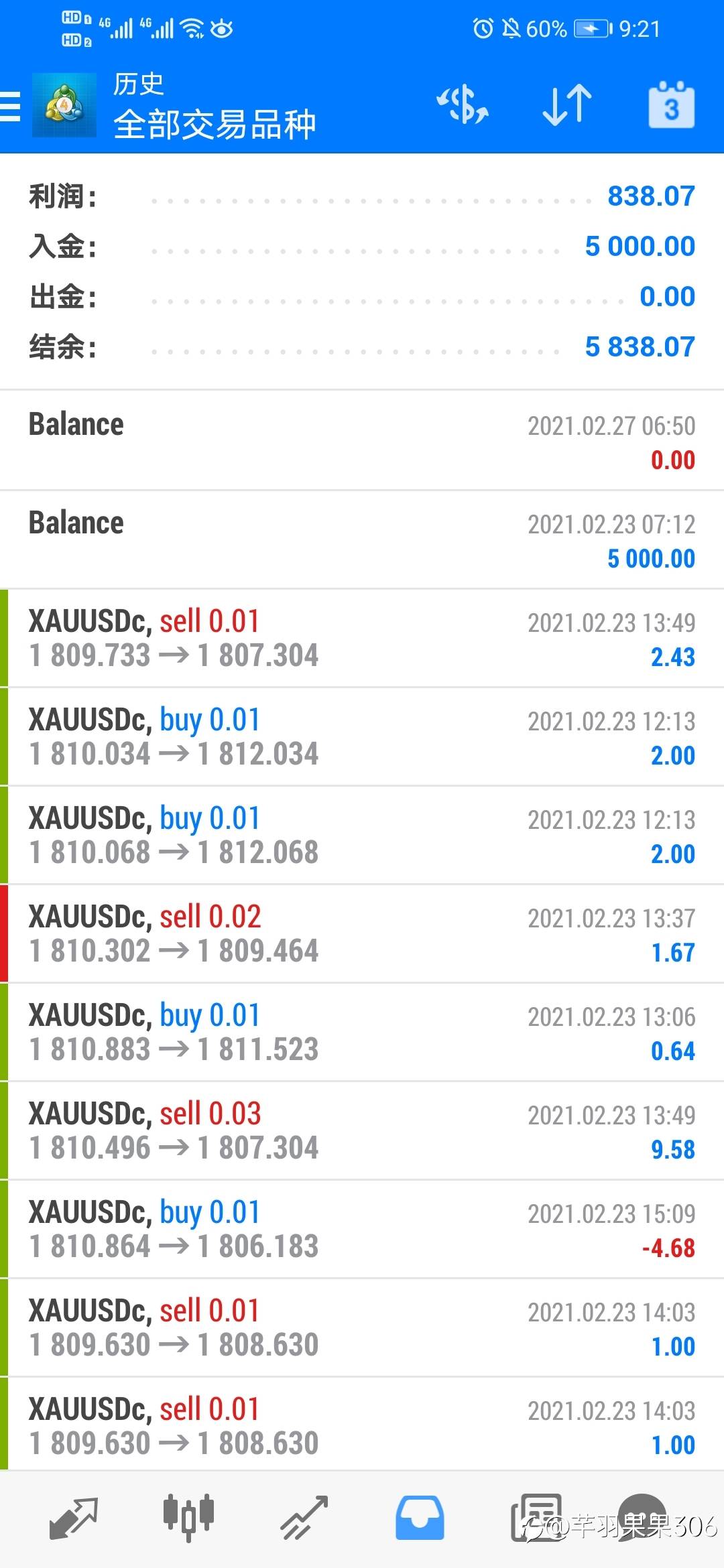
Task: Go to the Trade tab
Action: click(x=304, y=1518)
